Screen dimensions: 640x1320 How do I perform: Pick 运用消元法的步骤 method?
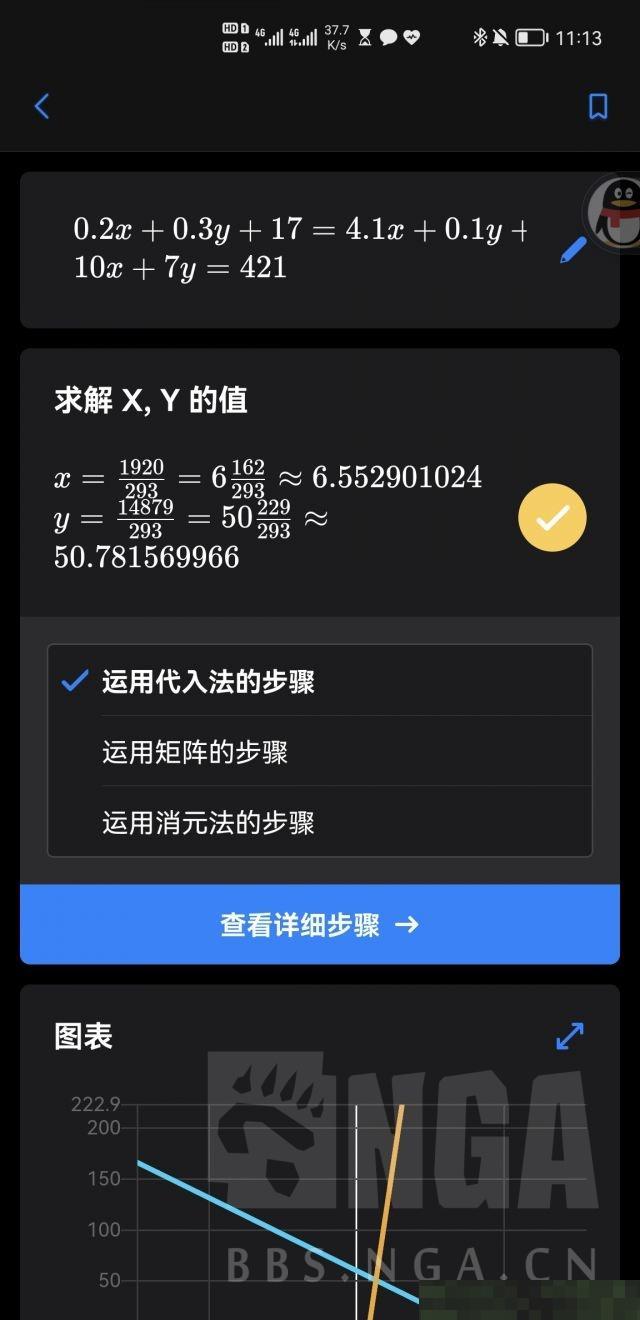point(320,822)
